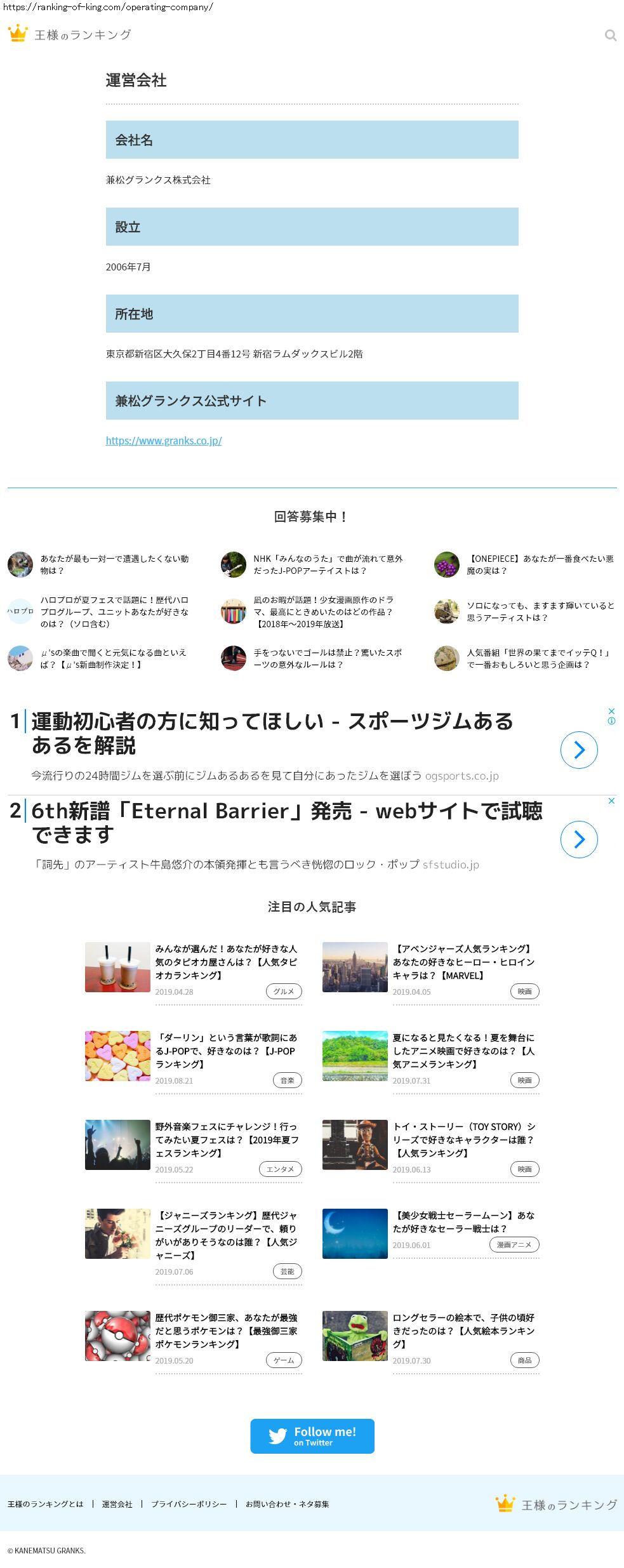Close the Eternal Barrier advertisement
Screen dimensions: 624x1568
[x=611, y=801]
